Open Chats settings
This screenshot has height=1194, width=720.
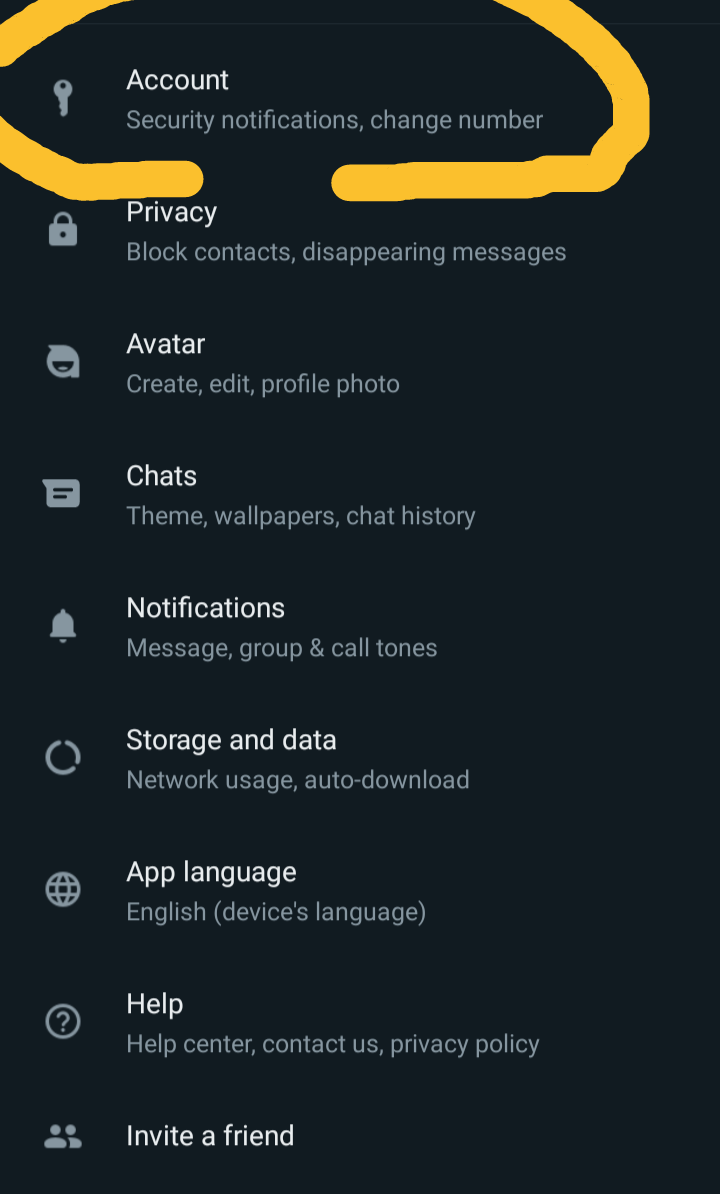click(360, 495)
